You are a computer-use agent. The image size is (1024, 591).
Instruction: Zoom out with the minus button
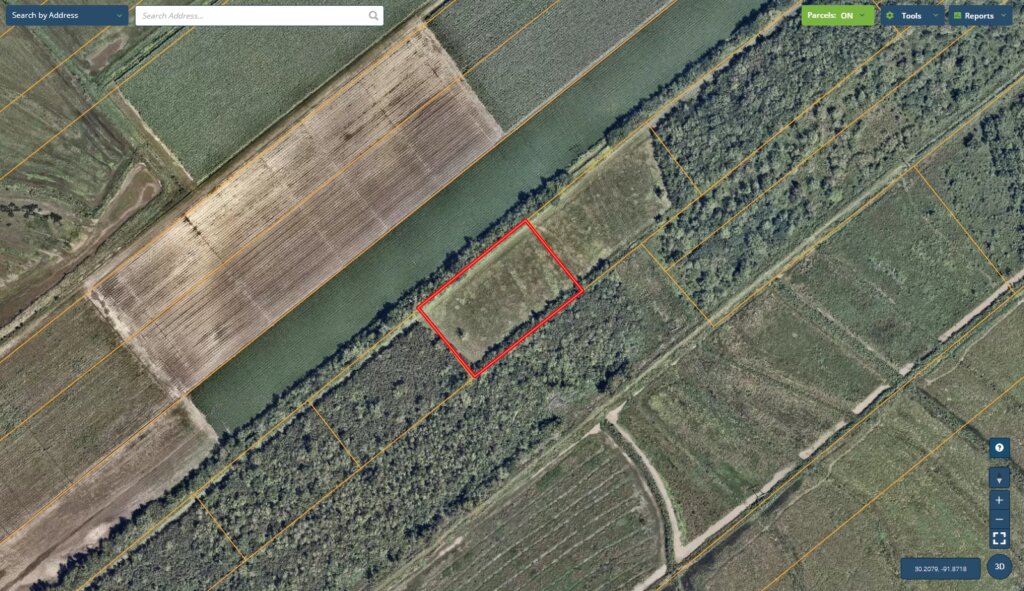999,519
